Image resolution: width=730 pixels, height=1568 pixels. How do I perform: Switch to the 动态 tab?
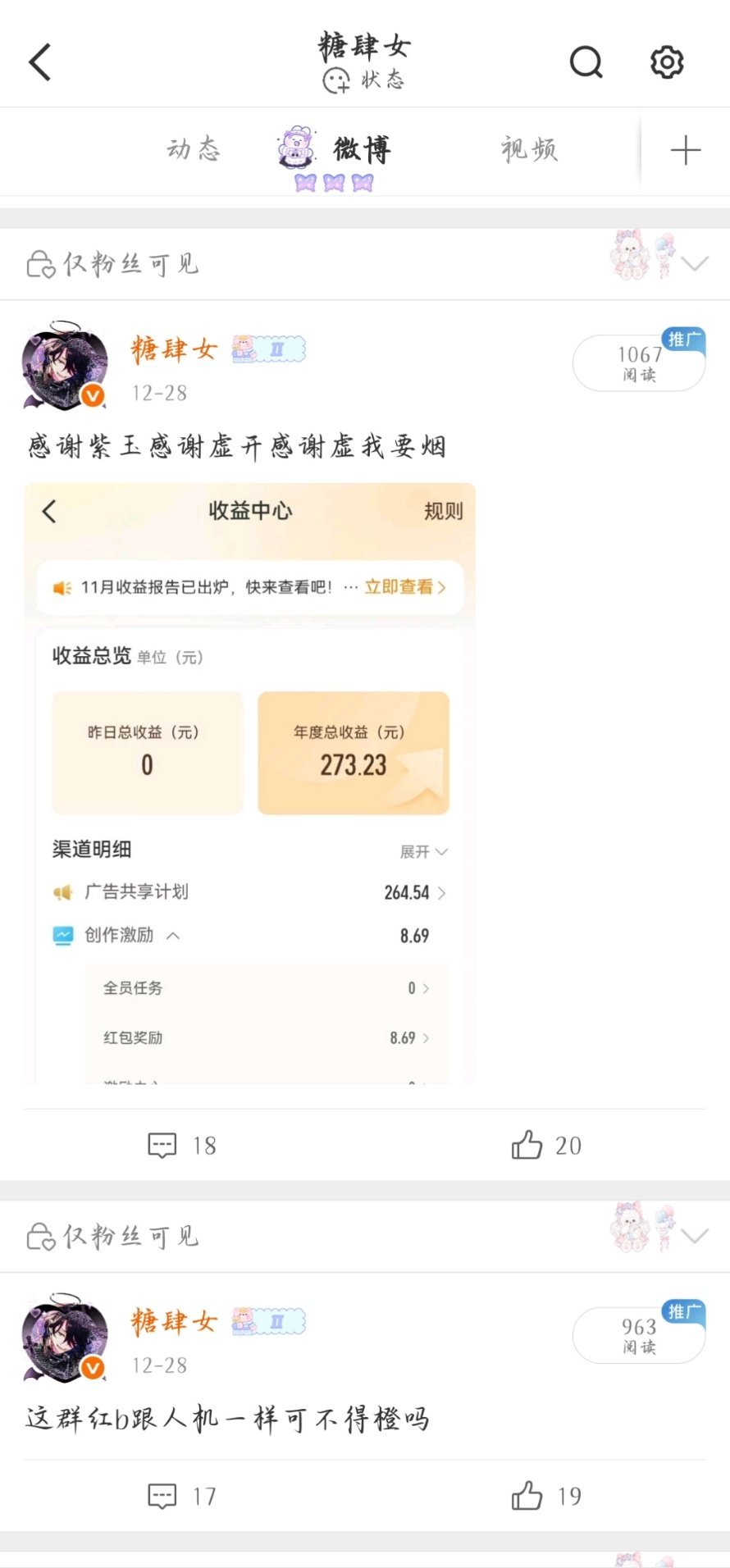[194, 150]
